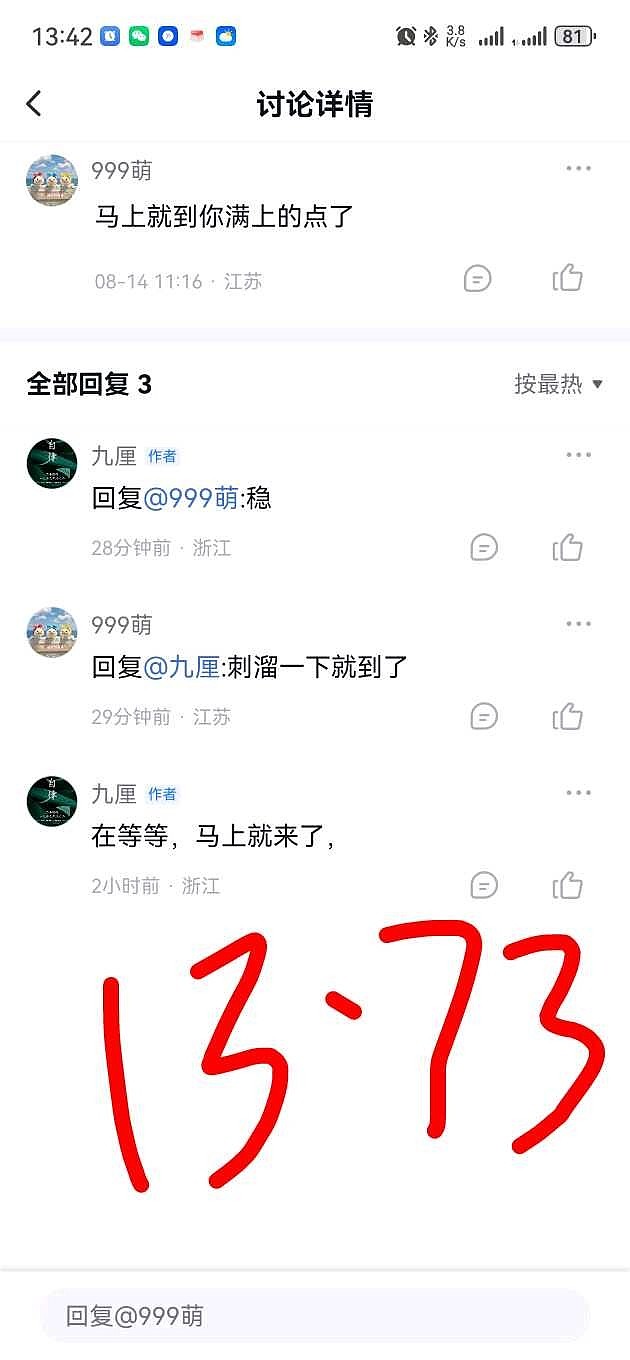Tap the @999萌 mention link in 九厘's reply
The width and height of the screenshot is (630, 1360).
point(191,498)
